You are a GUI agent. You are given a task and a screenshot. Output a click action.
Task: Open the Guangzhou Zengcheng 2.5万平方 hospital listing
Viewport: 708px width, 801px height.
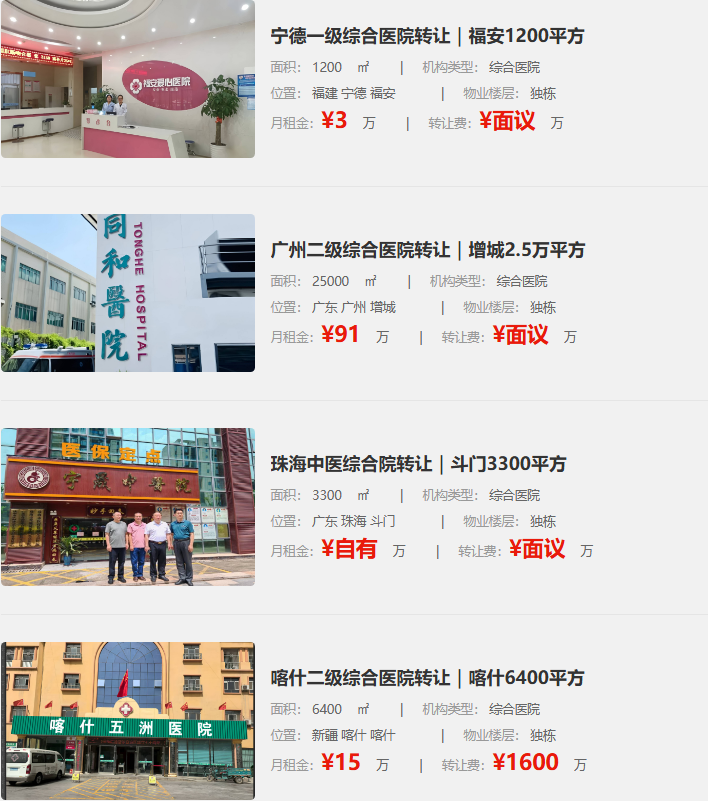point(427,250)
